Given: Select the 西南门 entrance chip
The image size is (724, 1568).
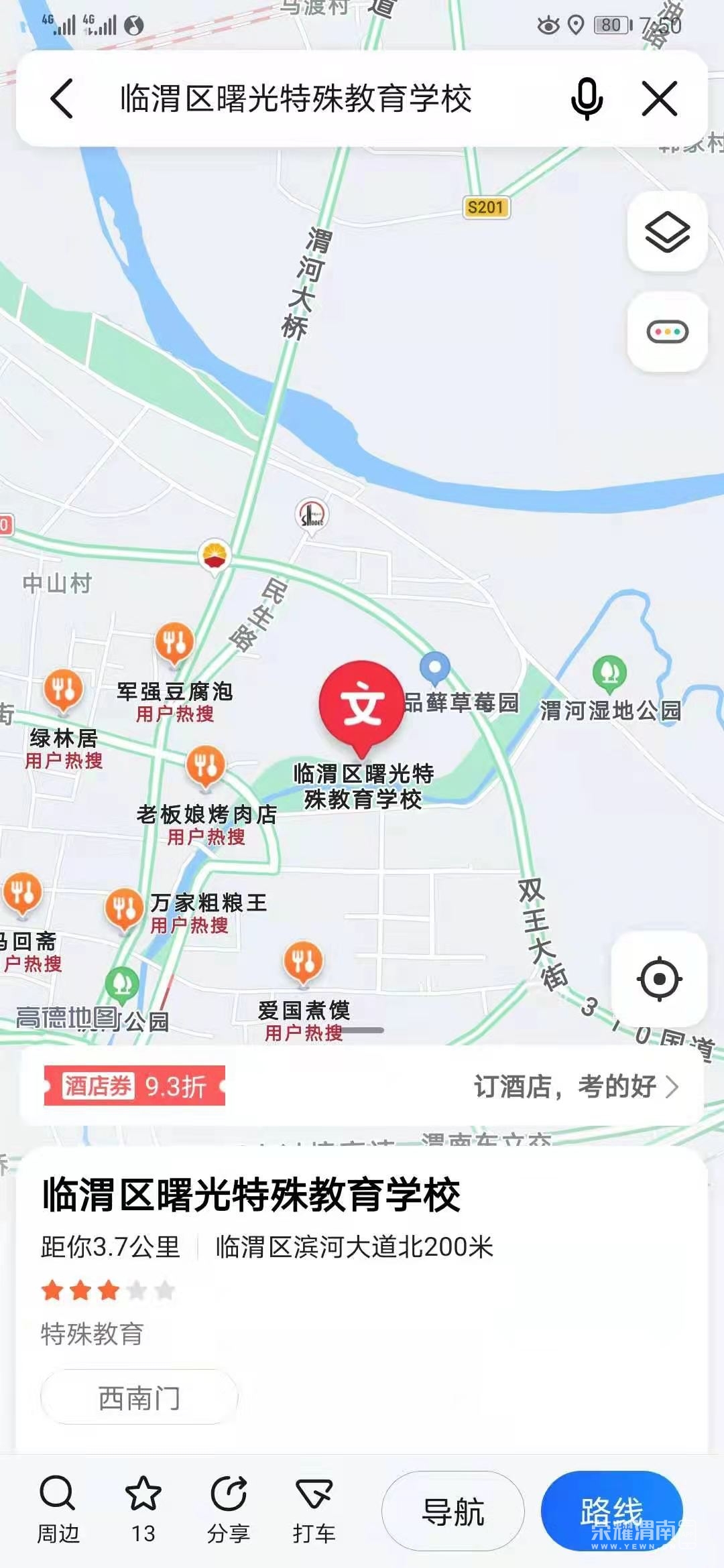Looking at the screenshot, I should coord(139,1398).
